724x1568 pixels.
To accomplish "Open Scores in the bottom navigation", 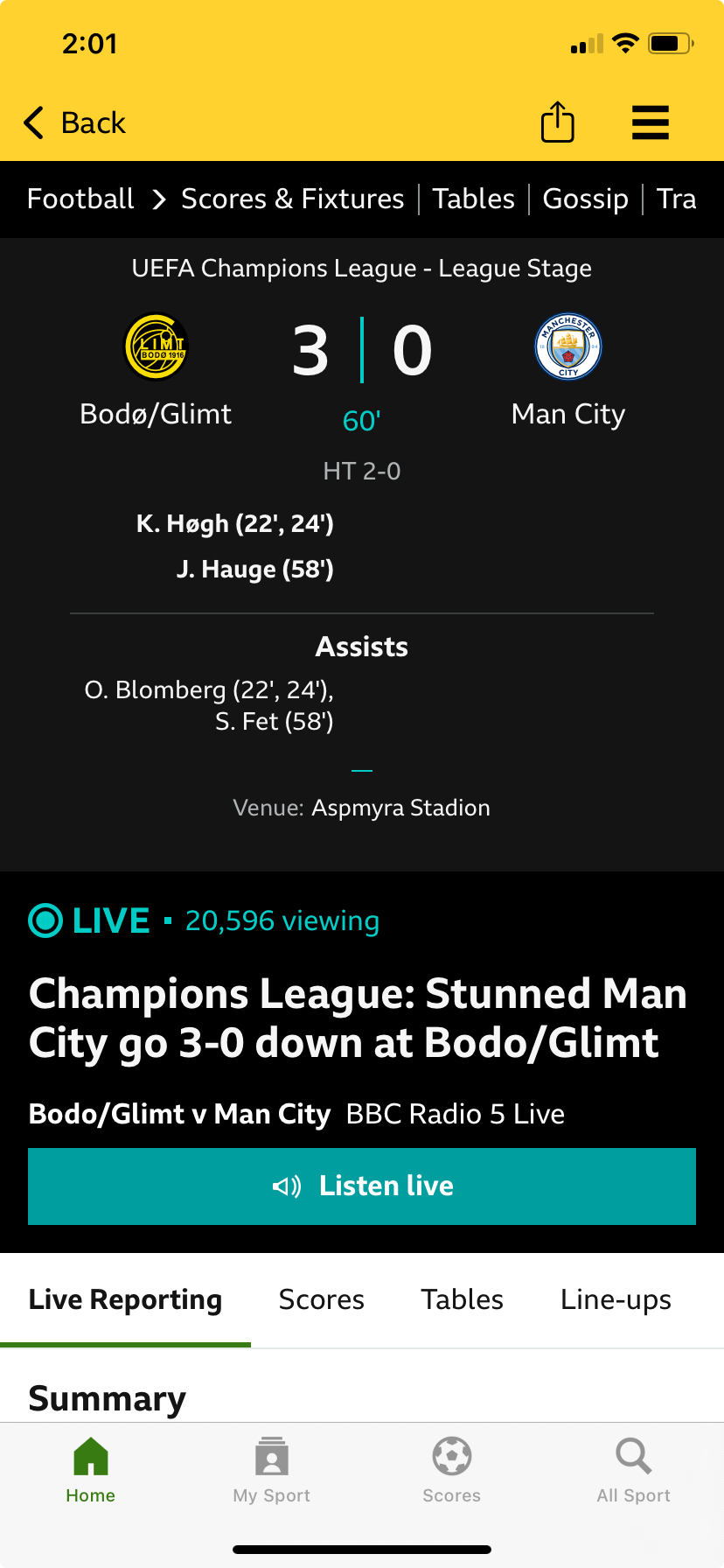I will coord(452,1472).
